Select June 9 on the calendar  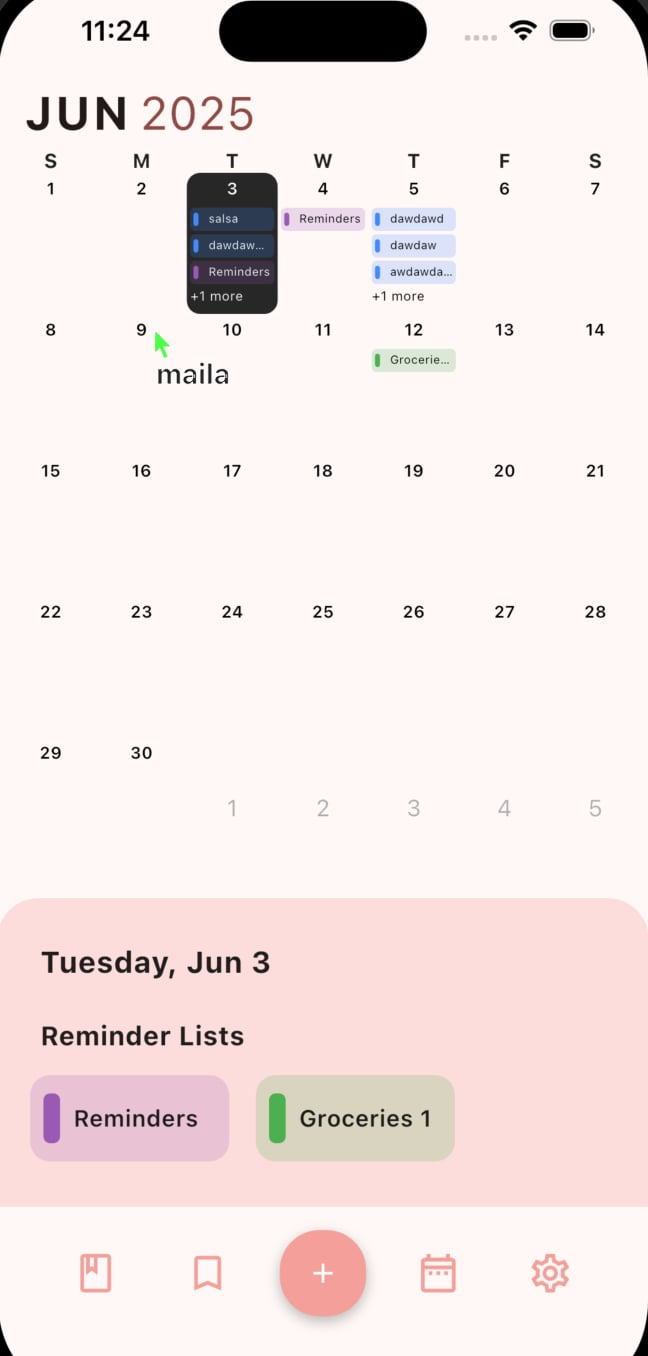142,331
